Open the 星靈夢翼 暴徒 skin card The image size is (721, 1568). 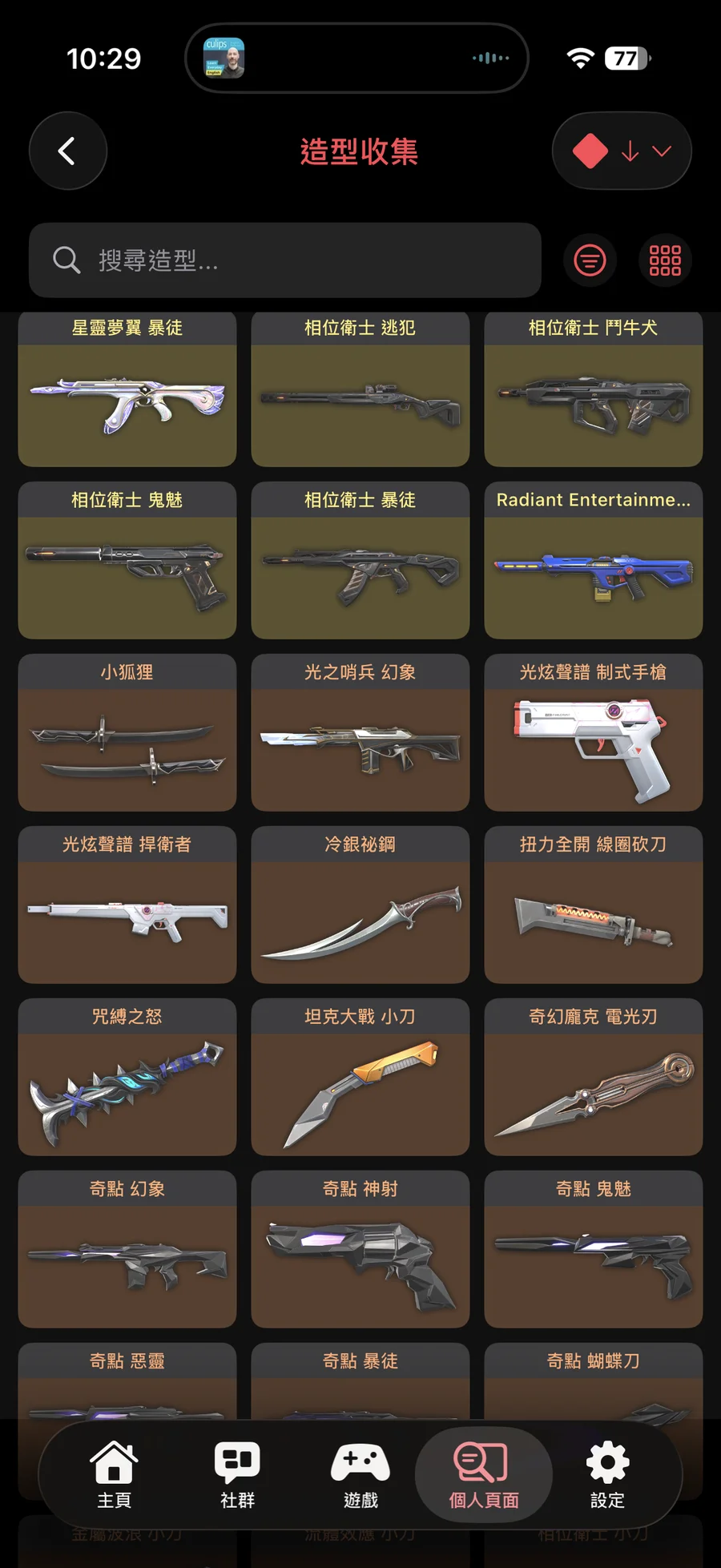pos(127,389)
